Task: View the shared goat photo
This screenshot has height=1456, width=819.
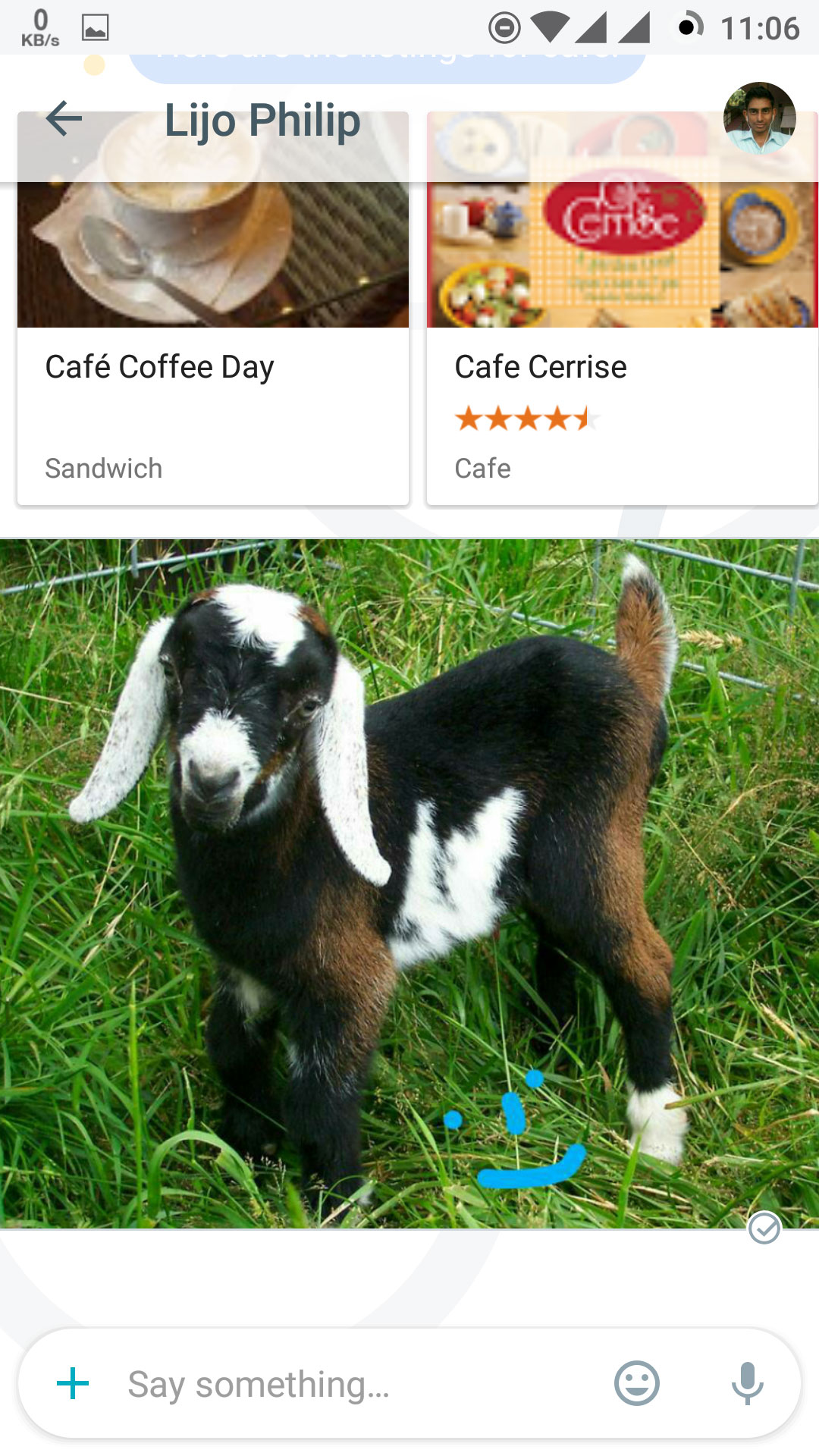Action: point(409,883)
